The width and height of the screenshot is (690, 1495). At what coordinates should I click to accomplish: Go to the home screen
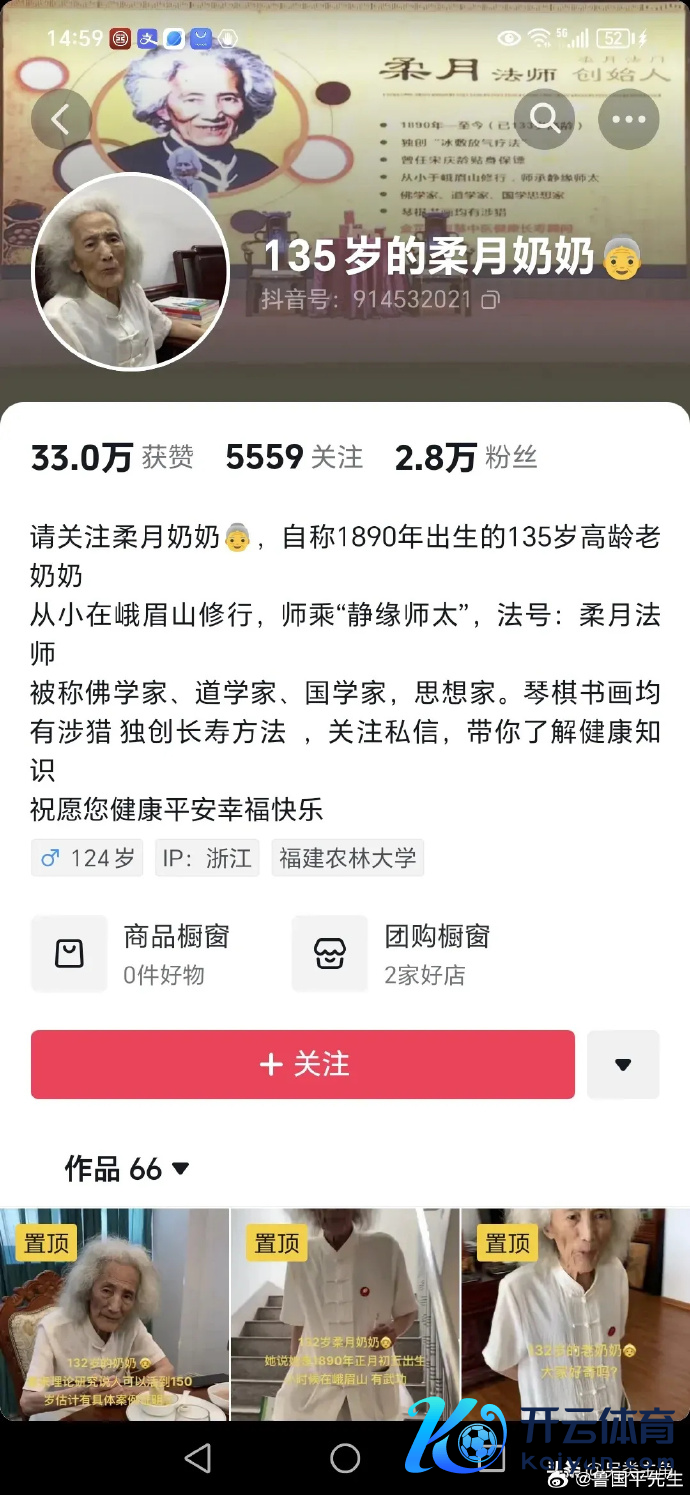(345, 1458)
